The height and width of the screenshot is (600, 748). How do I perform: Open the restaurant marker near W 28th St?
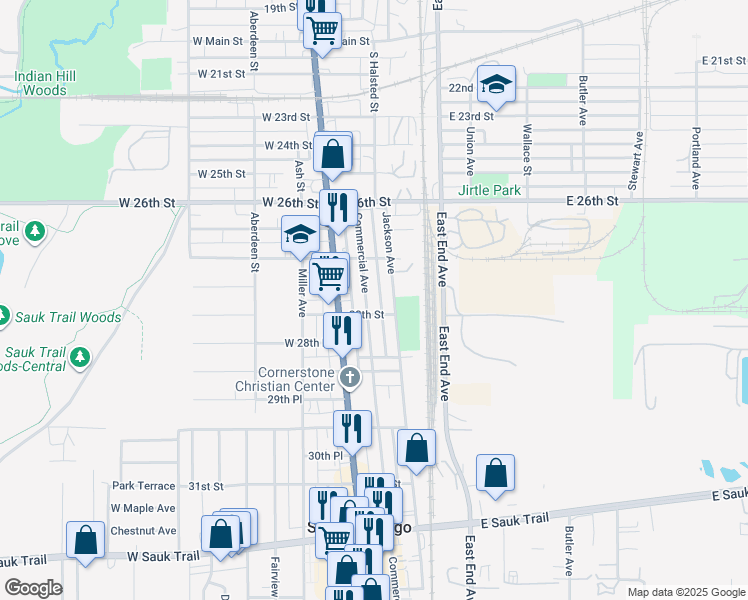[342, 331]
